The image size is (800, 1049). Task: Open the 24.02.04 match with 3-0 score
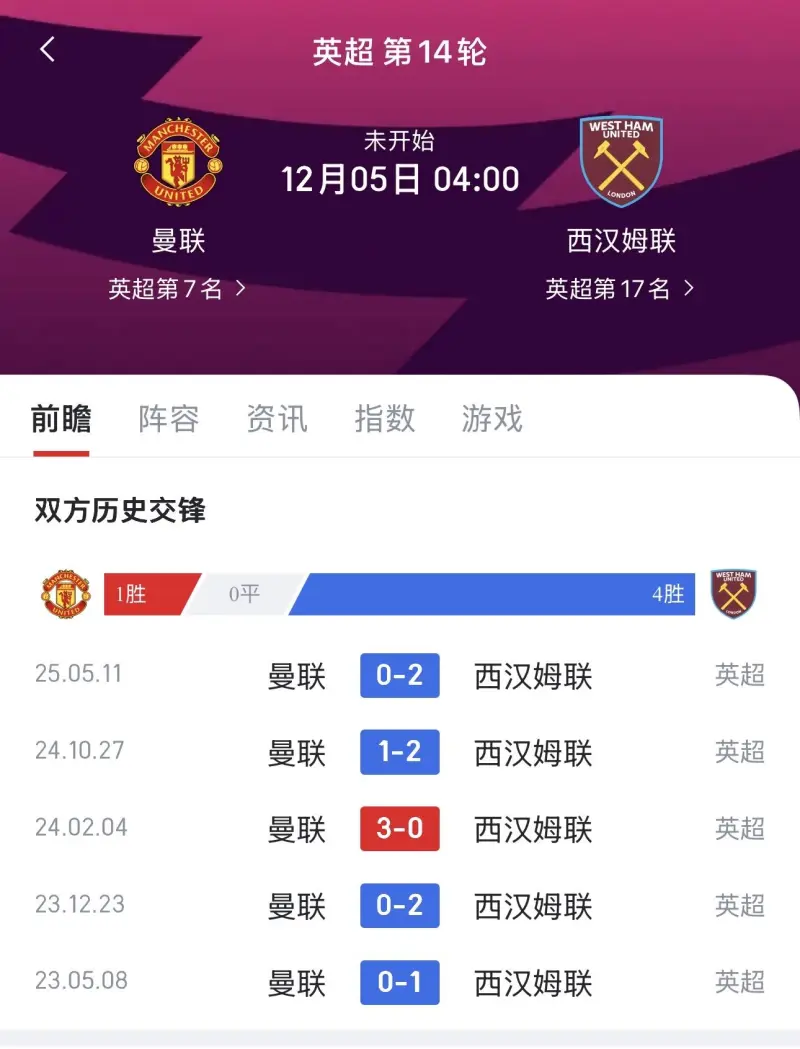point(400,829)
